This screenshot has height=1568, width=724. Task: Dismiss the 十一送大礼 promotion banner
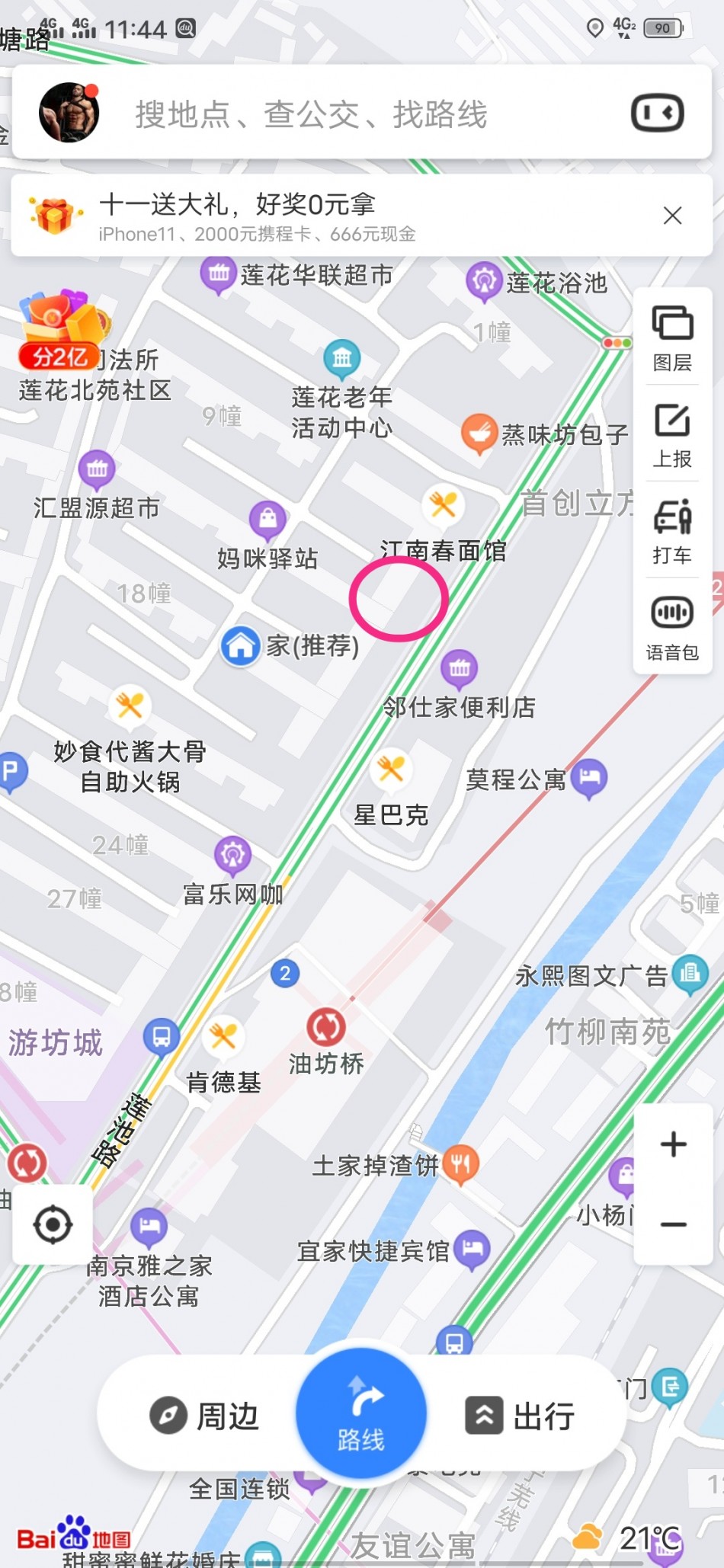pos(672,216)
